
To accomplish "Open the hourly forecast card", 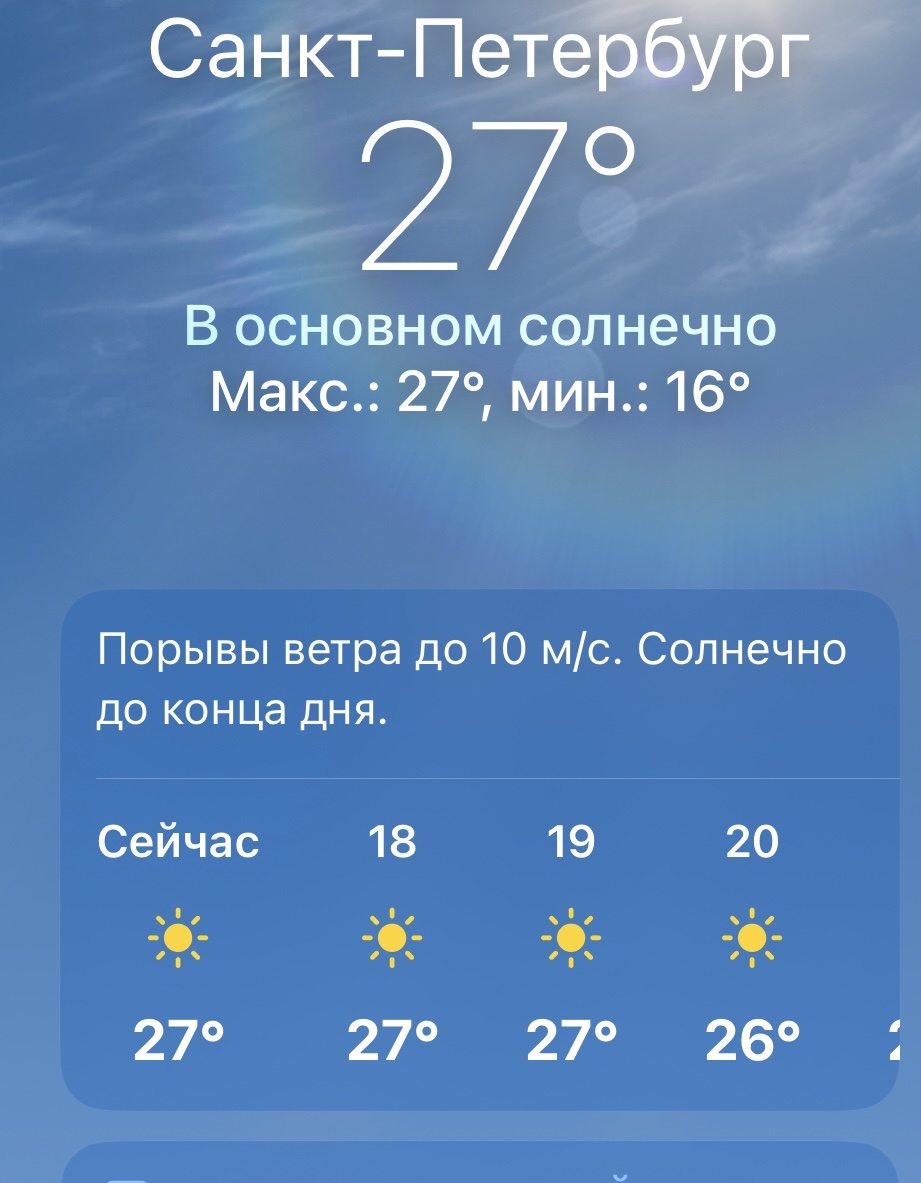I will click(x=480, y=850).
